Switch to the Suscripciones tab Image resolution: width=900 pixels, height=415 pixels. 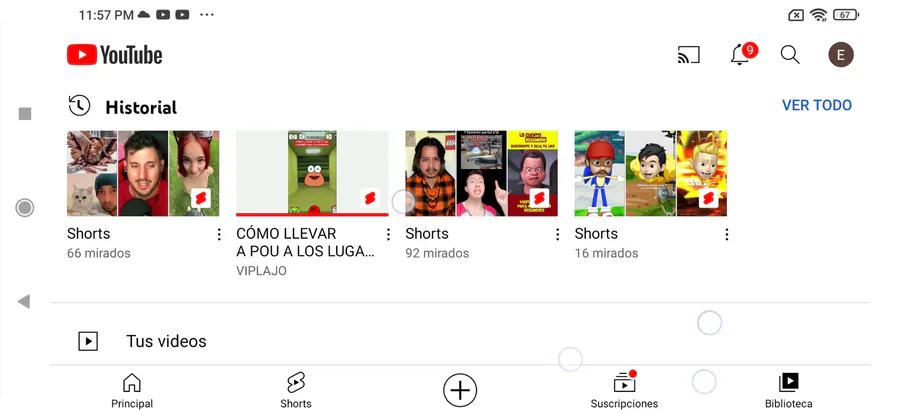(x=624, y=390)
